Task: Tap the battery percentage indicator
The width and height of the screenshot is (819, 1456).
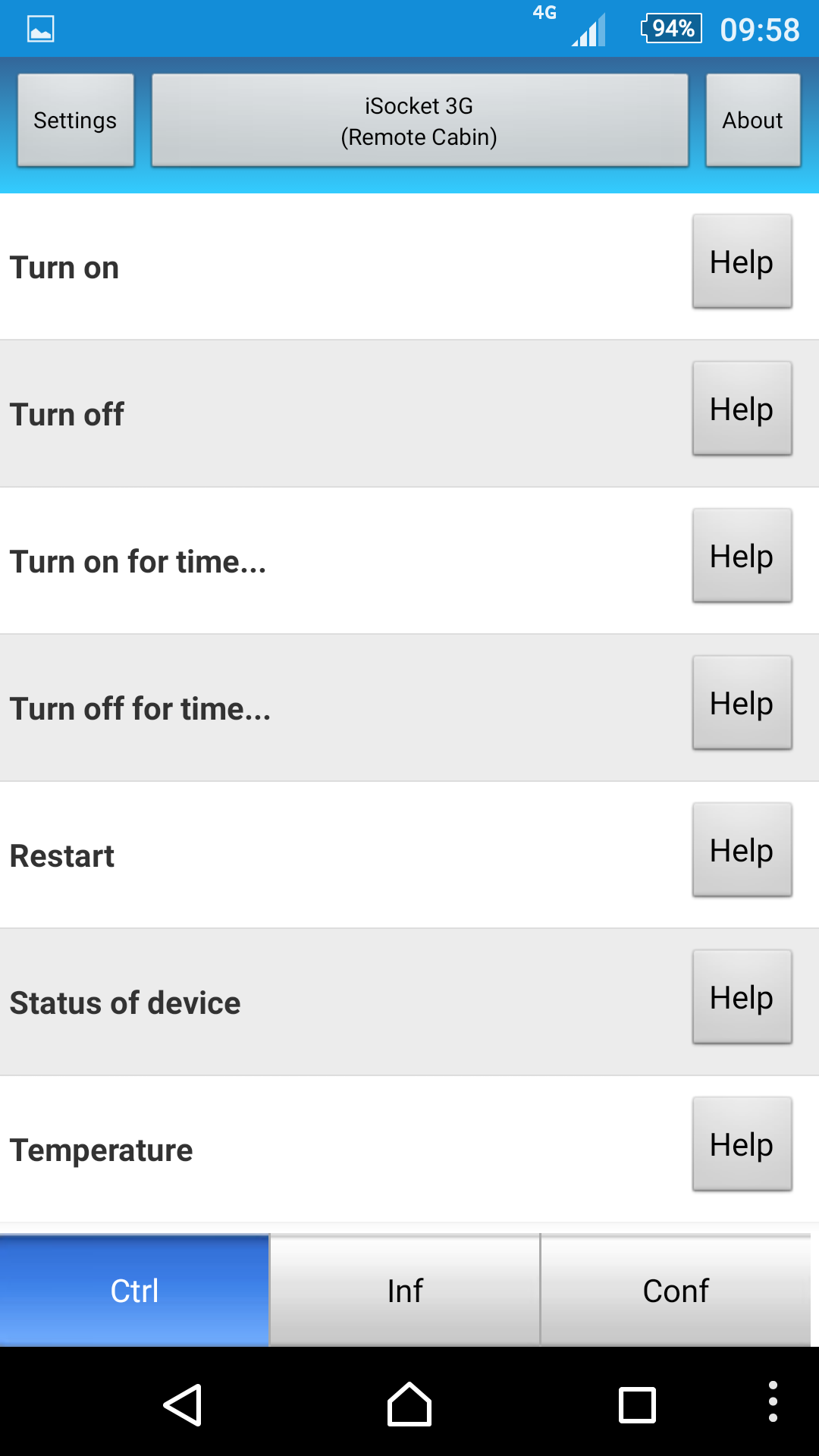Action: [670, 28]
